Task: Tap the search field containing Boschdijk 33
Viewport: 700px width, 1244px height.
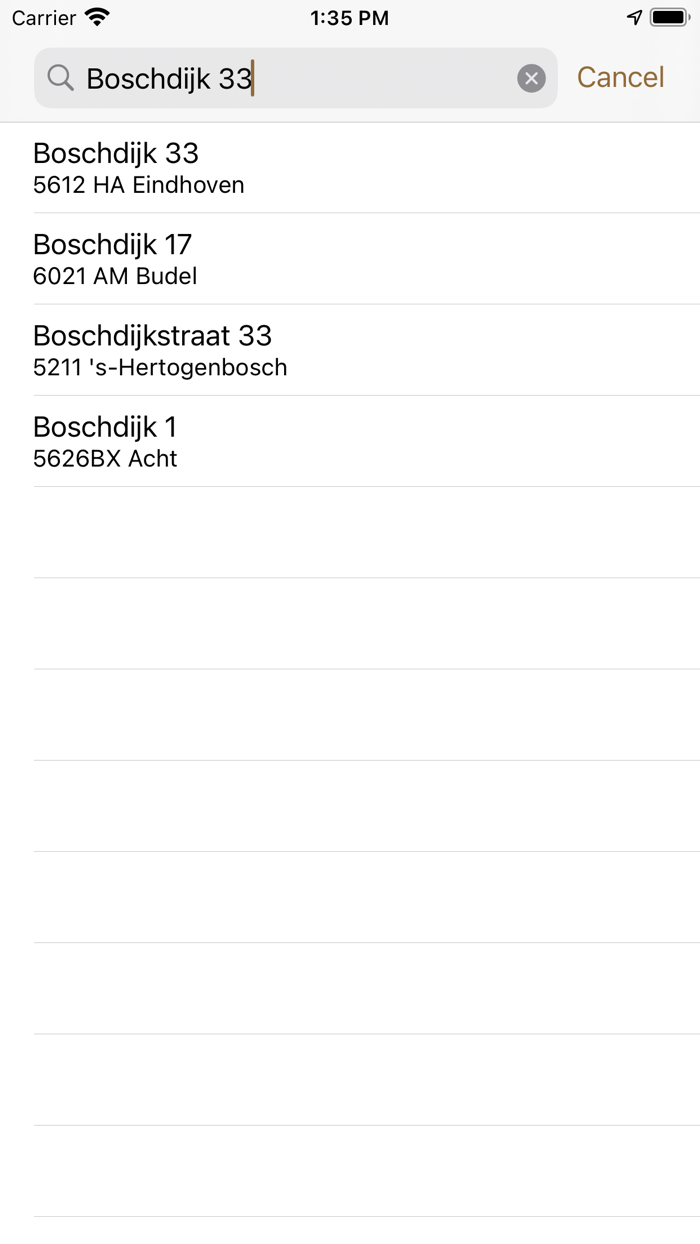Action: click(290, 78)
